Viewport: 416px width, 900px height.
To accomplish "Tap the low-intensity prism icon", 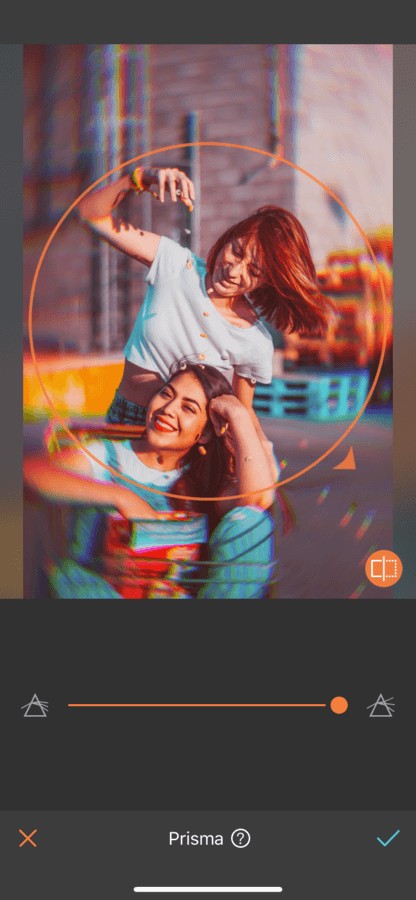I will (35, 705).
